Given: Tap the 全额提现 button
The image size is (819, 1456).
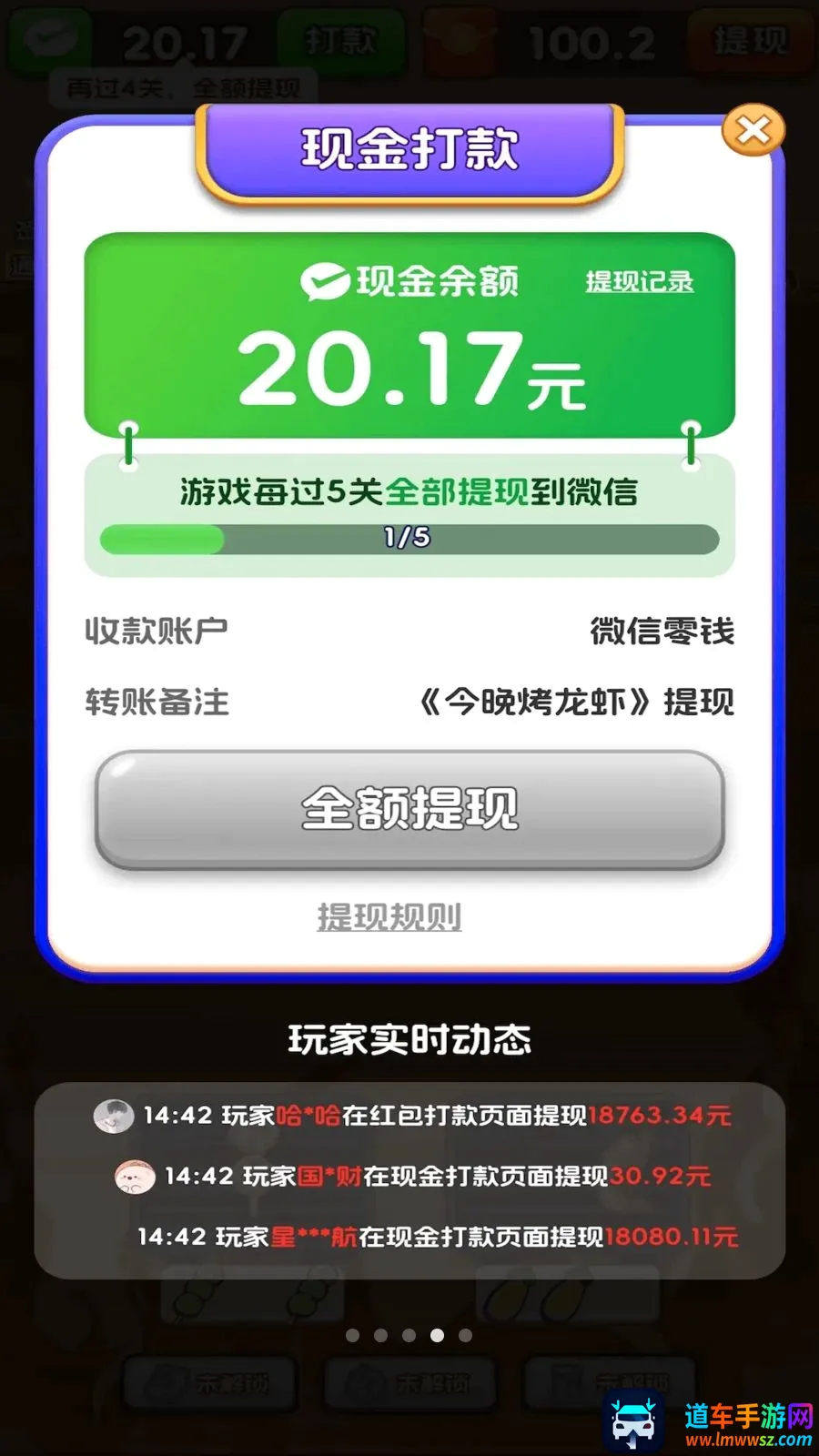Looking at the screenshot, I should click(409, 809).
